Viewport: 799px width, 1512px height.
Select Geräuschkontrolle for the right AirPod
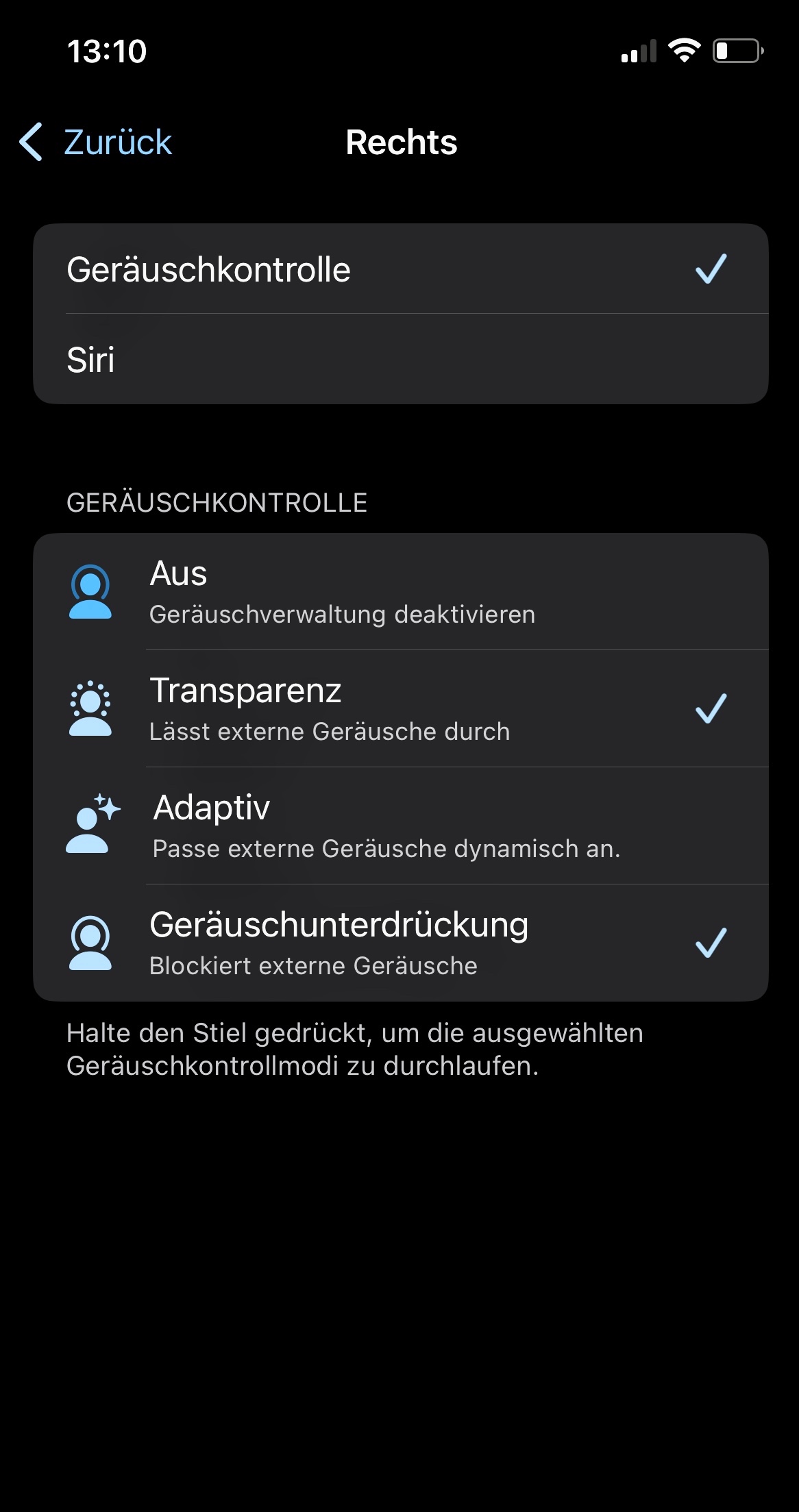click(400, 269)
